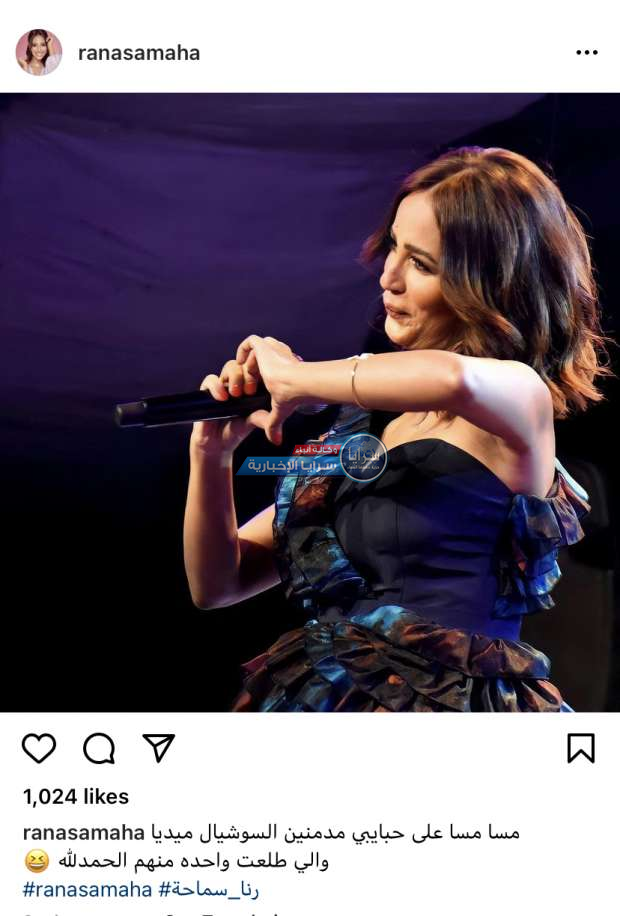Screen dimensions: 620x916
Task: Like this post with the heart icon
Action: [x=39, y=748]
